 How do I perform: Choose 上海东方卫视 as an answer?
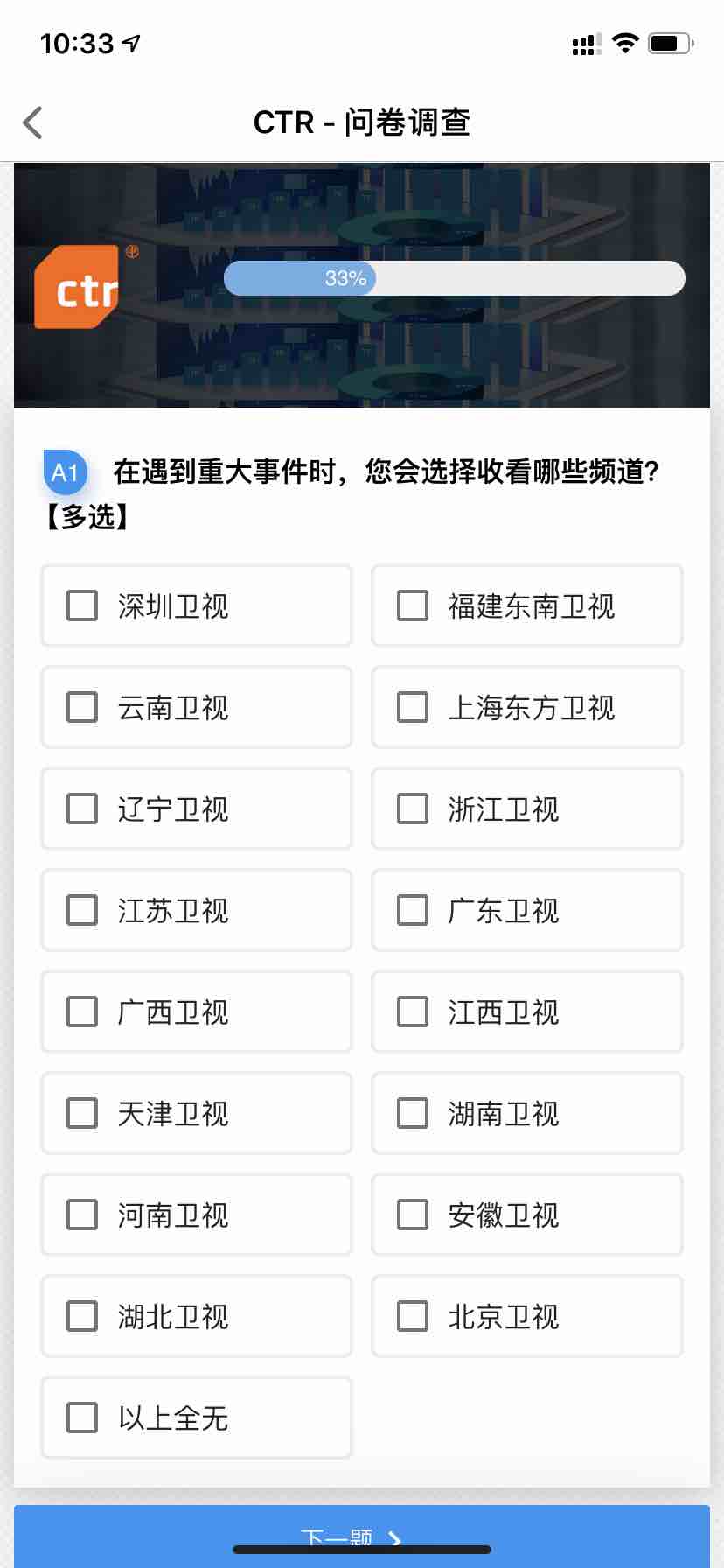click(x=413, y=707)
